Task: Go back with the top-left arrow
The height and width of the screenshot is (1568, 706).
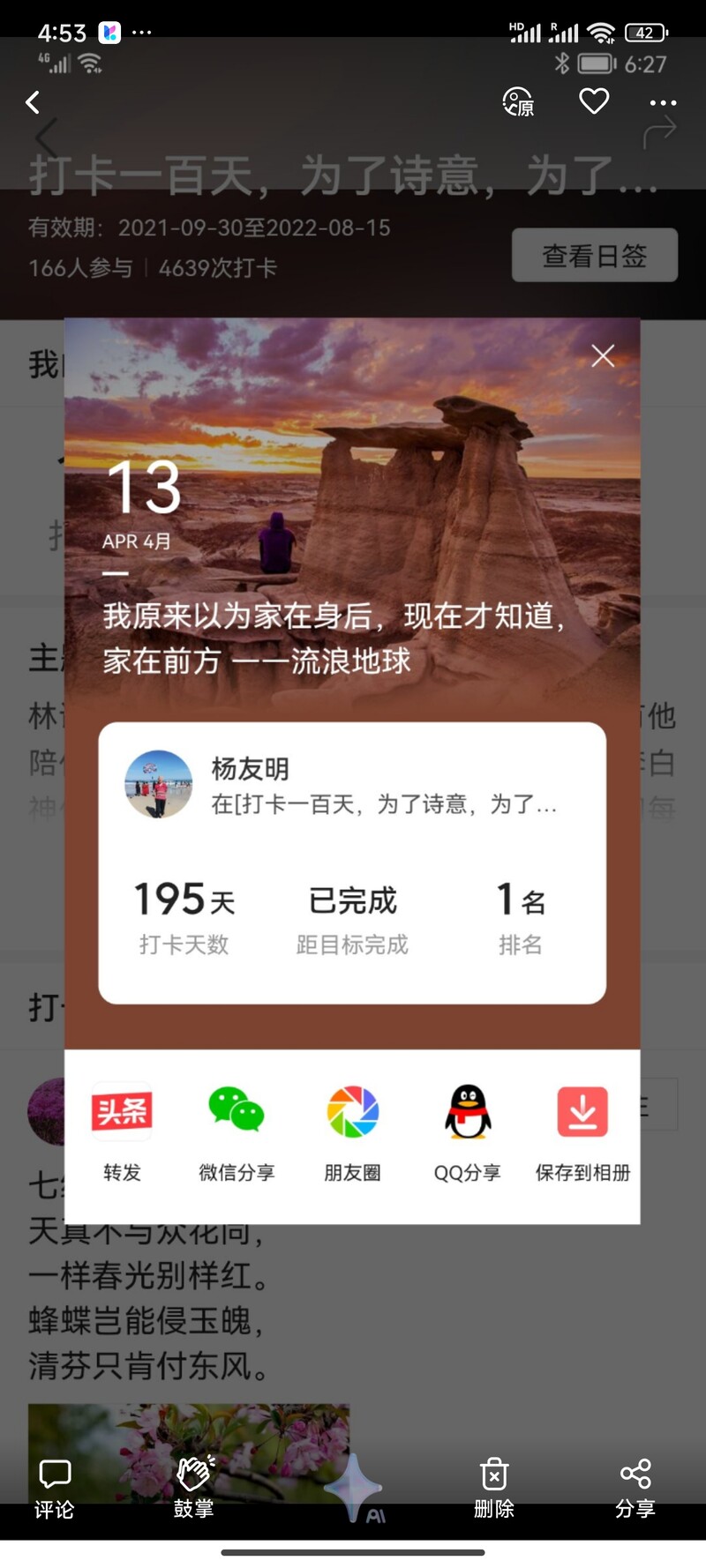Action: pos(33,102)
